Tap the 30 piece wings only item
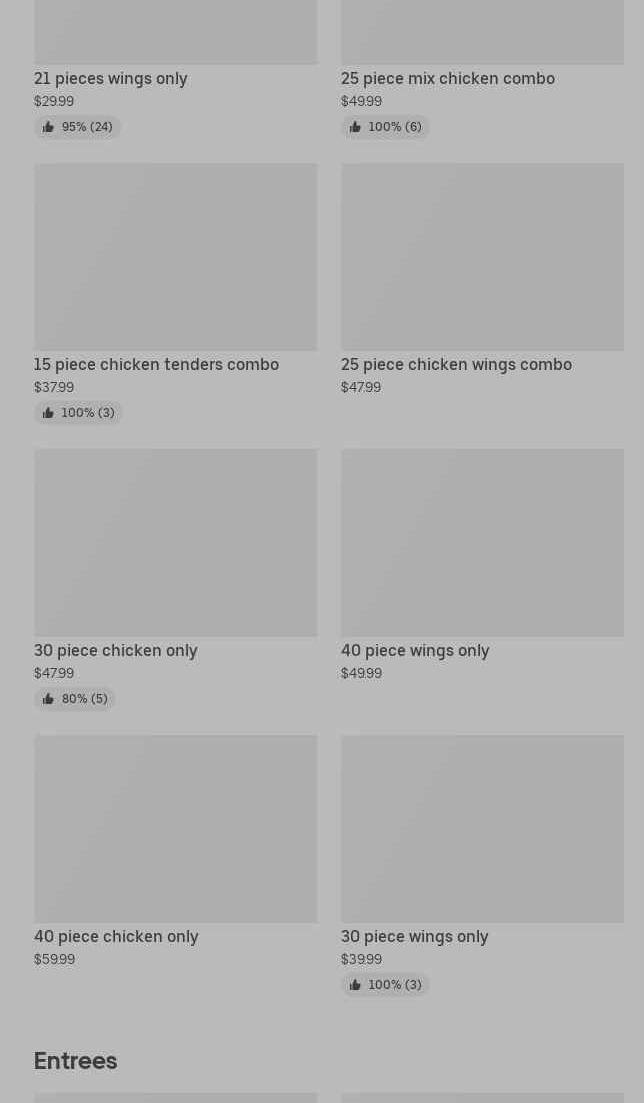Viewport: 644px width, 1103px height. (482, 865)
